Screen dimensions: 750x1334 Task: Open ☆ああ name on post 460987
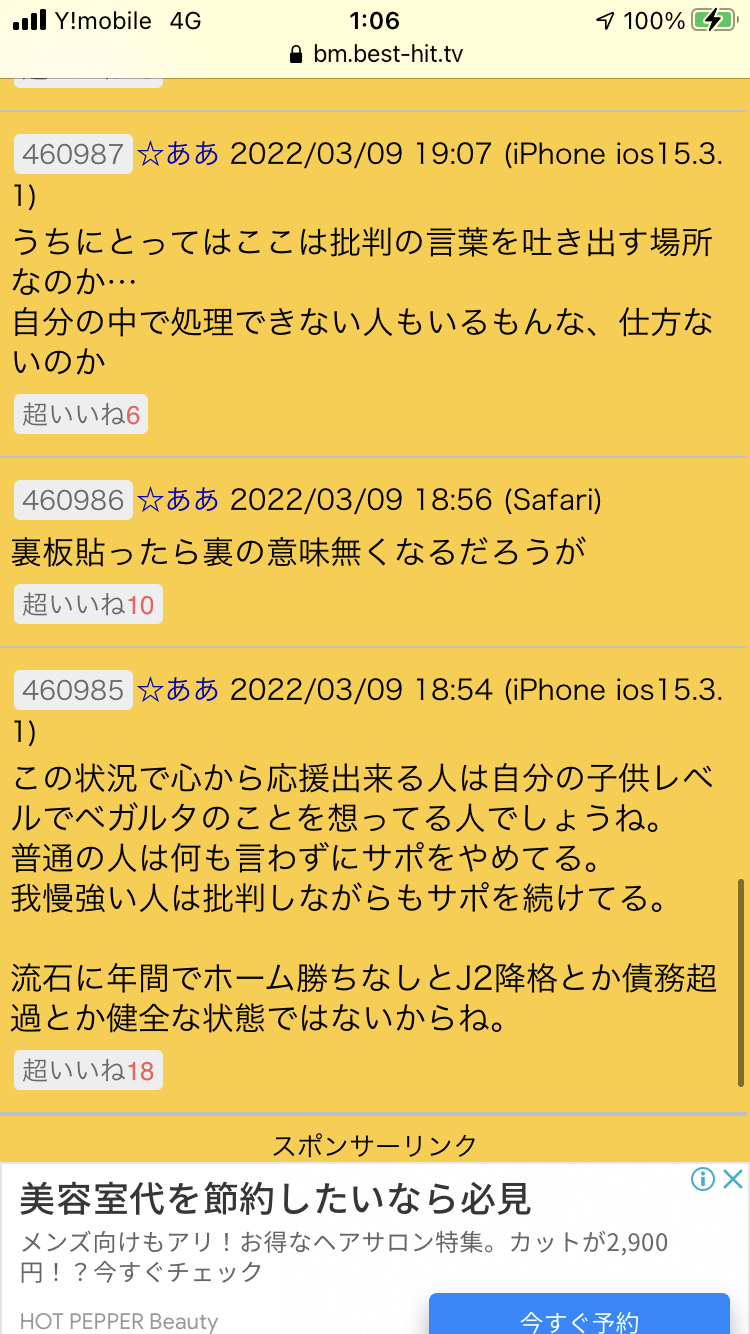(x=178, y=154)
